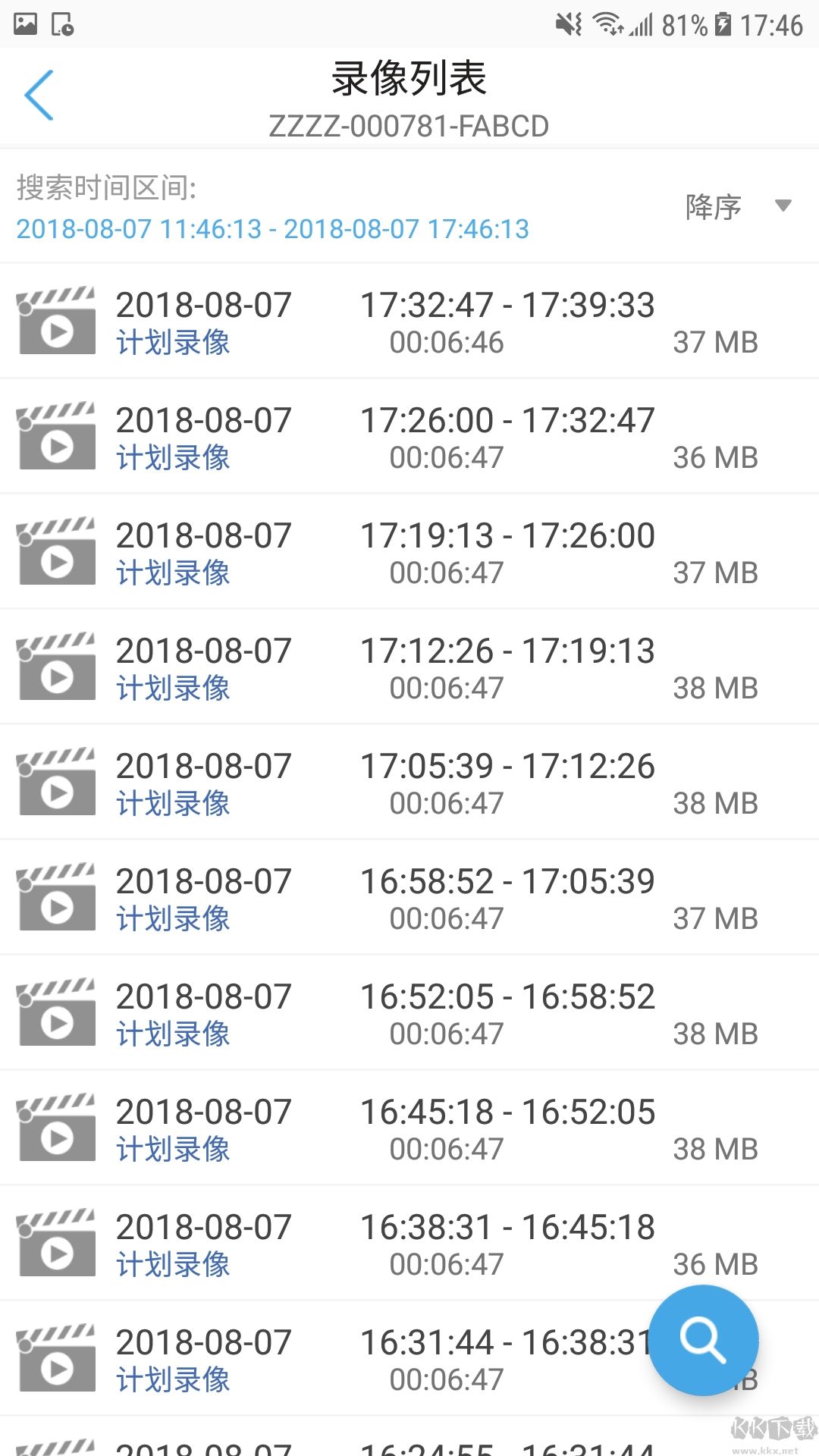Tap the blue search floating button
Image resolution: width=819 pixels, height=1456 pixels.
coord(703,1340)
